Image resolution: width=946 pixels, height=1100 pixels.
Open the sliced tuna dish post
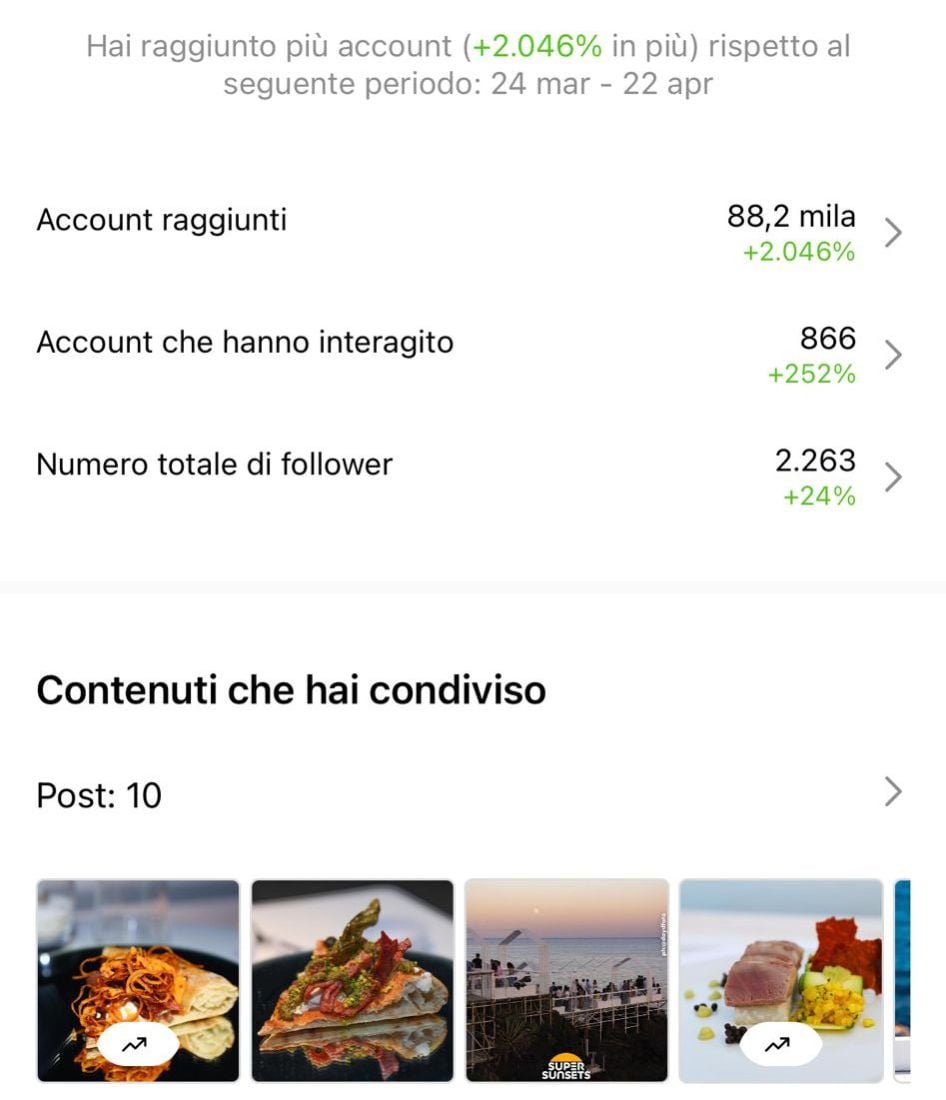pyautogui.click(x=780, y=980)
